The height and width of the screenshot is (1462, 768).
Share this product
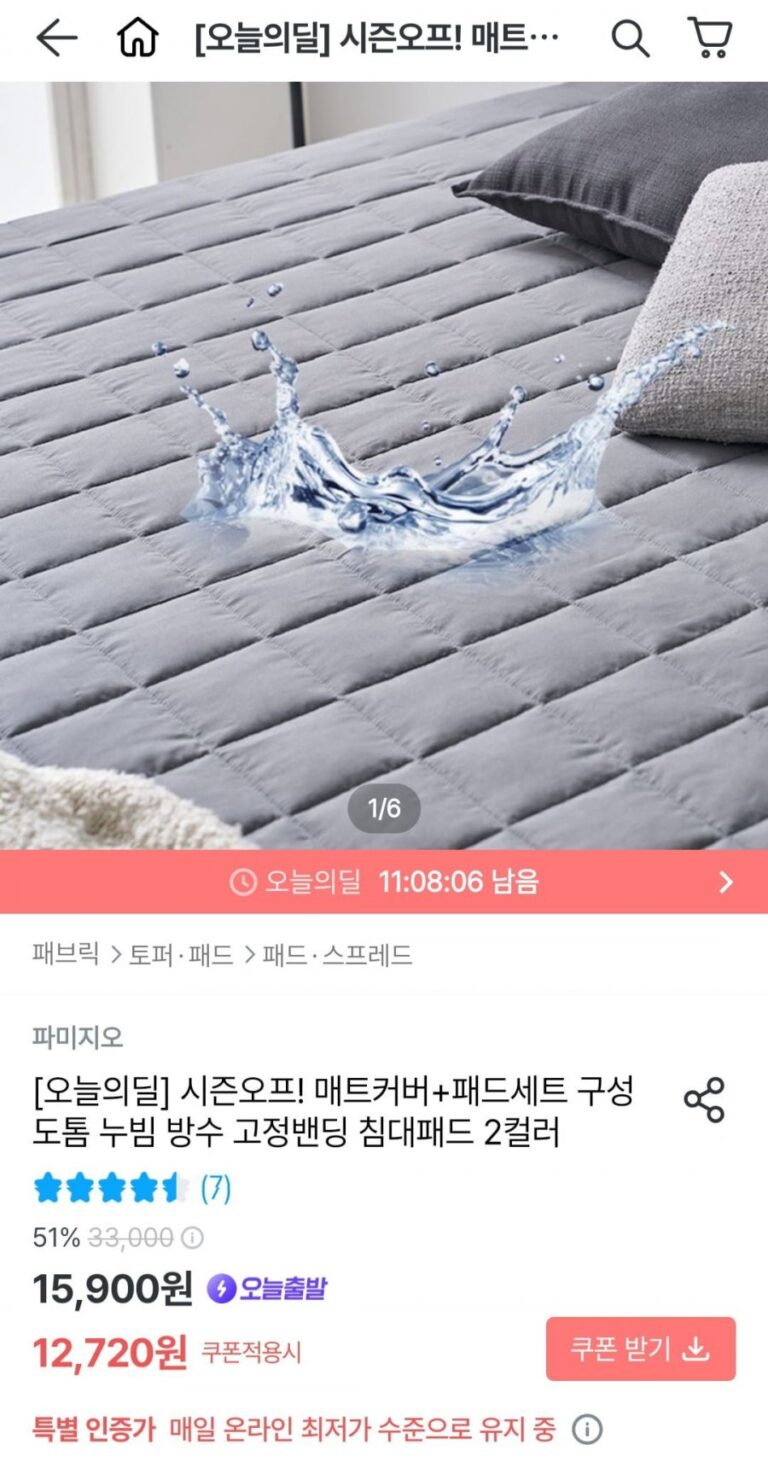pos(704,1100)
